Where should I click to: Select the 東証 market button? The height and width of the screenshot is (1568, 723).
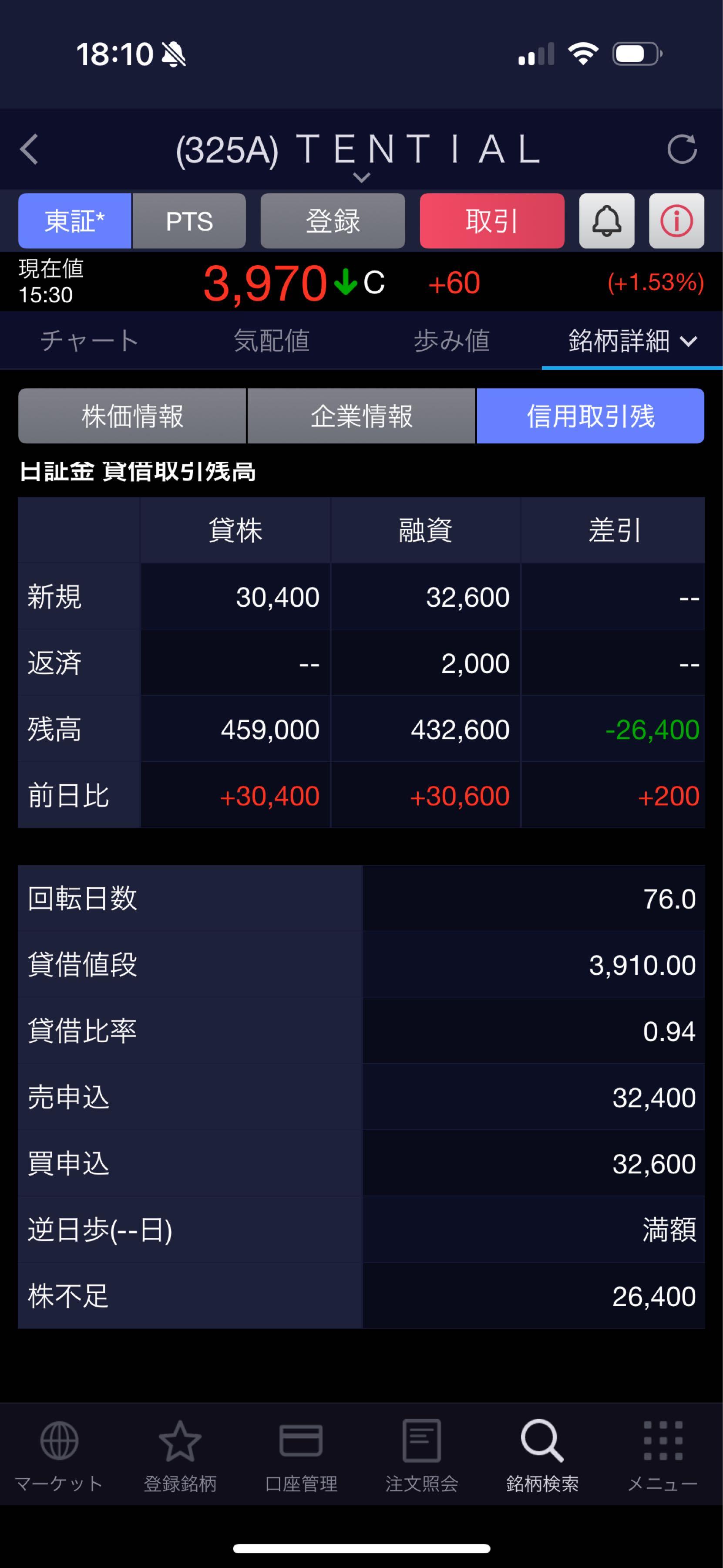[x=75, y=221]
